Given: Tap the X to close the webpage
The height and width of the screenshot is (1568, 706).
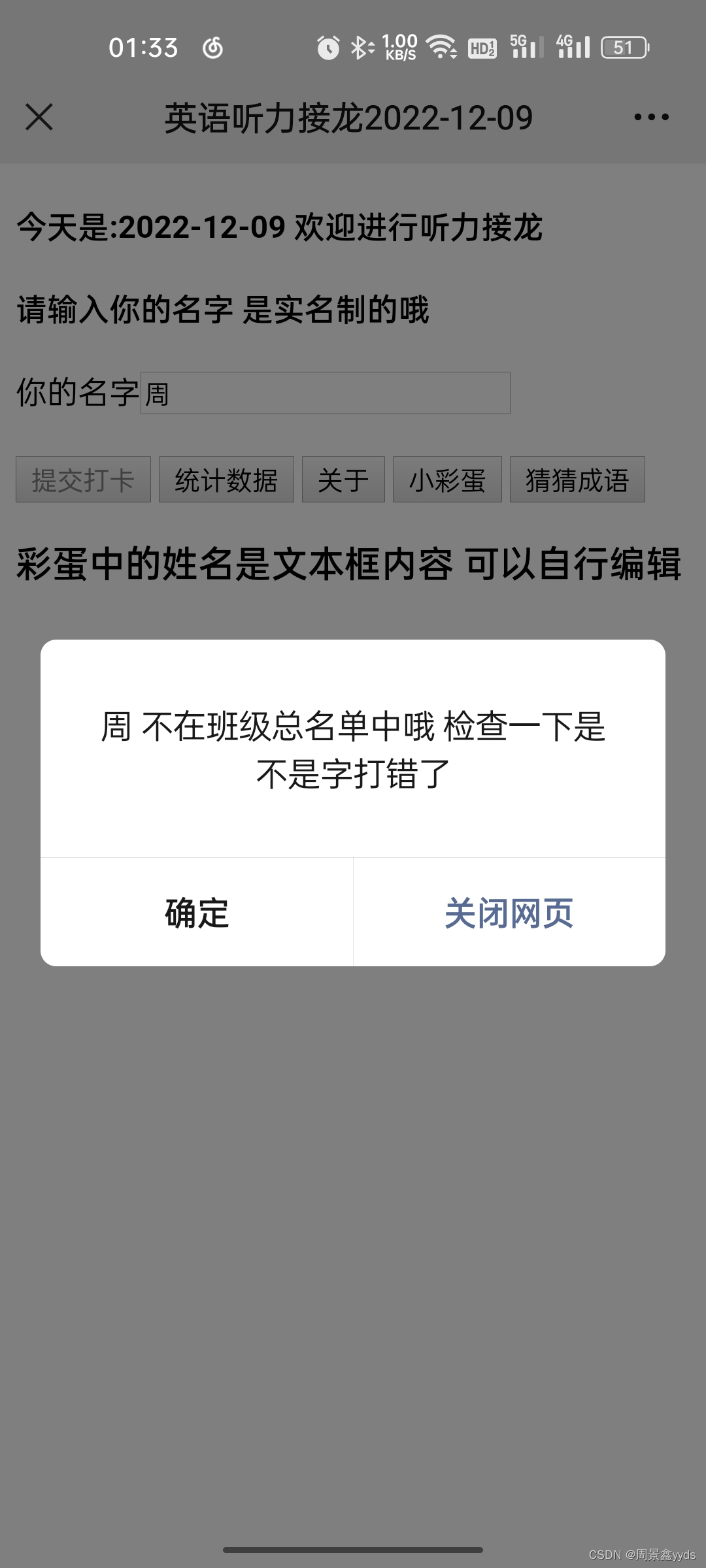Looking at the screenshot, I should tap(39, 118).
